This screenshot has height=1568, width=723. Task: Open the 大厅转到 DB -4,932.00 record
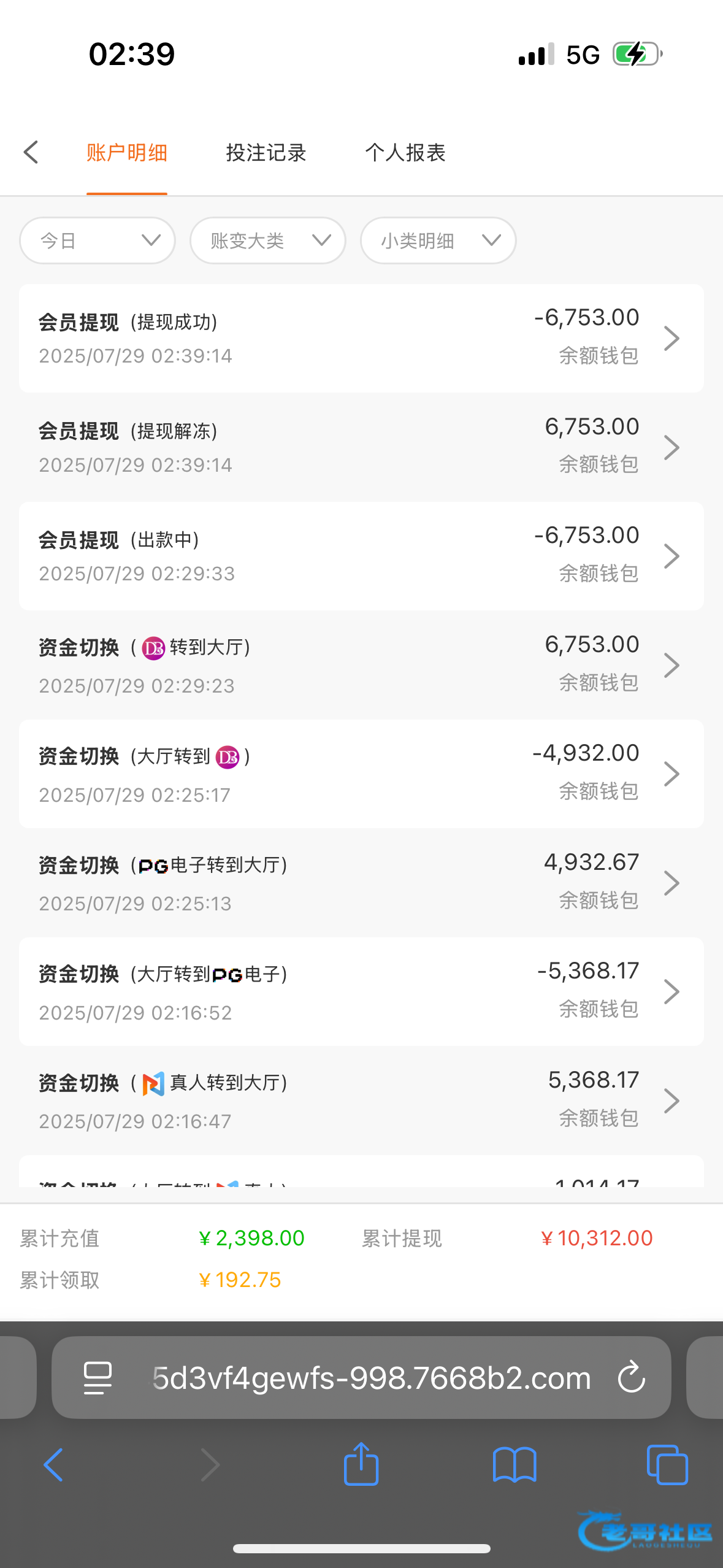point(361,774)
